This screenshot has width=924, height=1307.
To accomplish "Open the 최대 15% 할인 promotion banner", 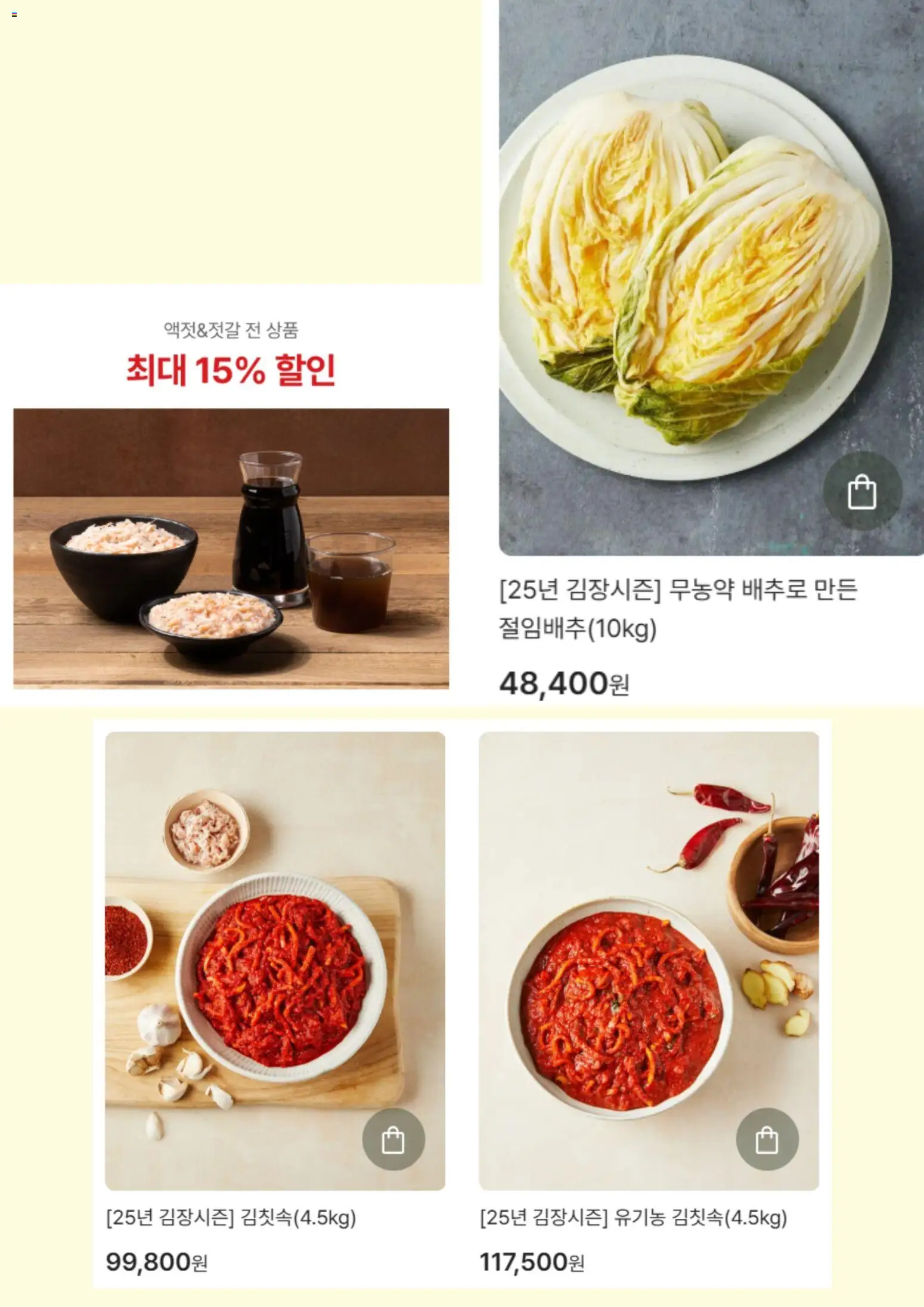I will point(232,368).
